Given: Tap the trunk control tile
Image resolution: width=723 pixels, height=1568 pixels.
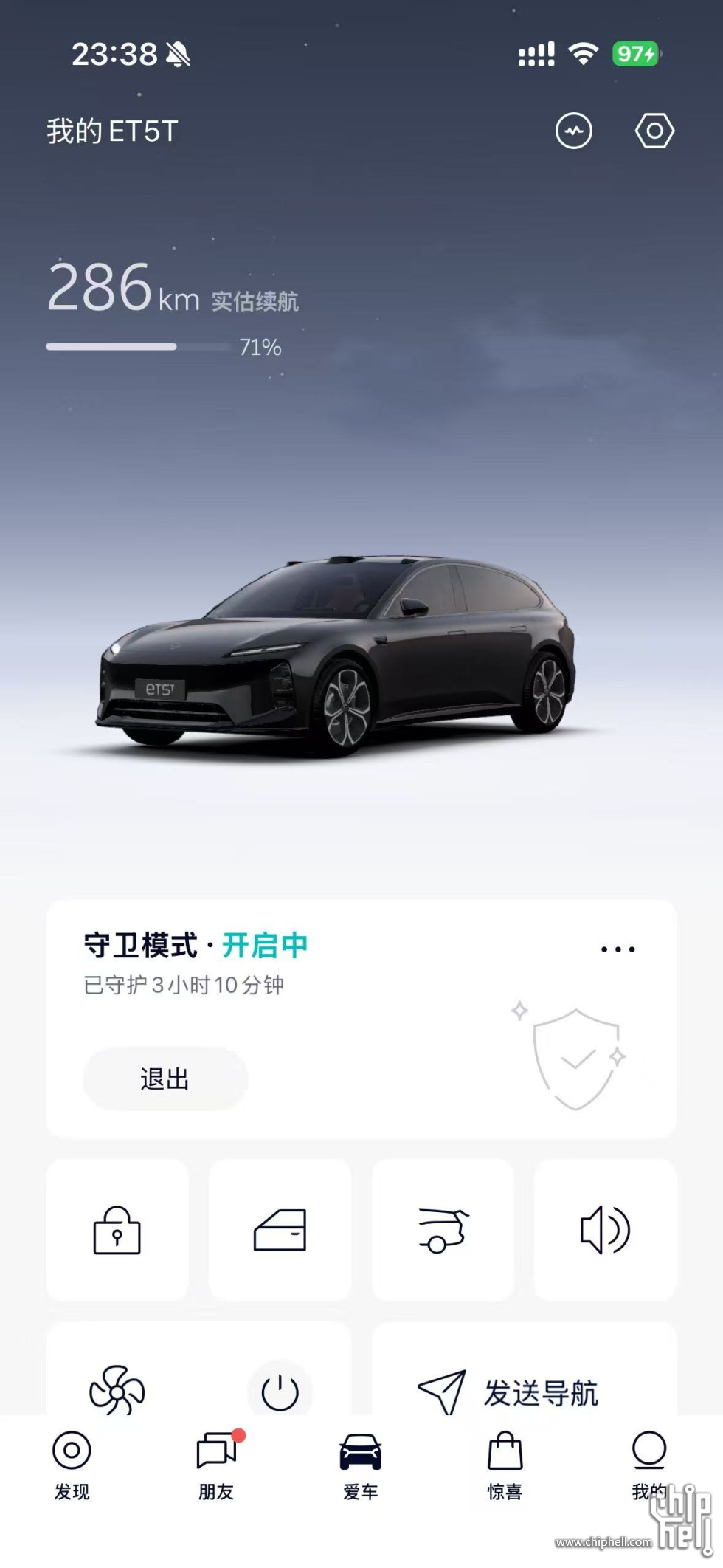Looking at the screenshot, I should tap(443, 1230).
